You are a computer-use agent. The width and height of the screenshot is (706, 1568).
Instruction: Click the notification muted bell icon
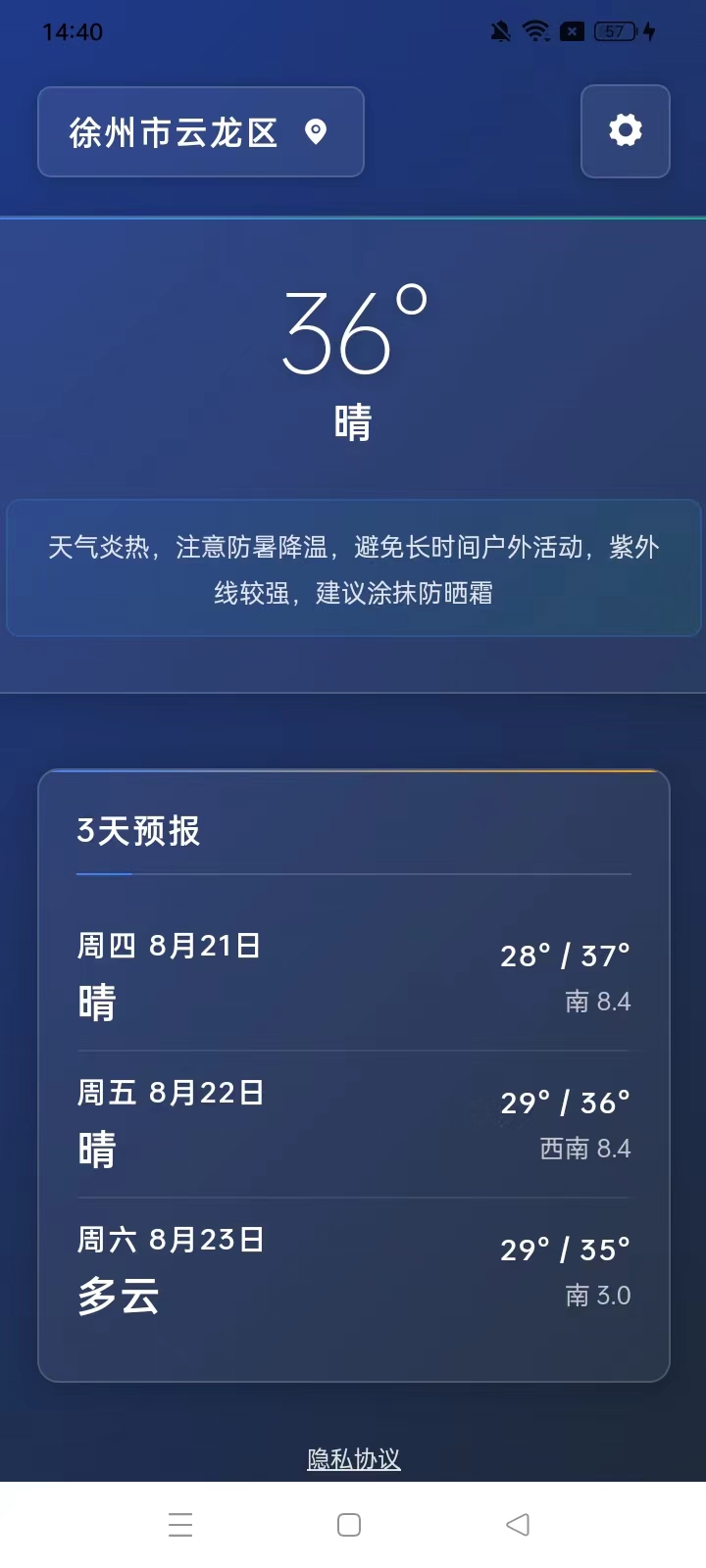pos(500,30)
